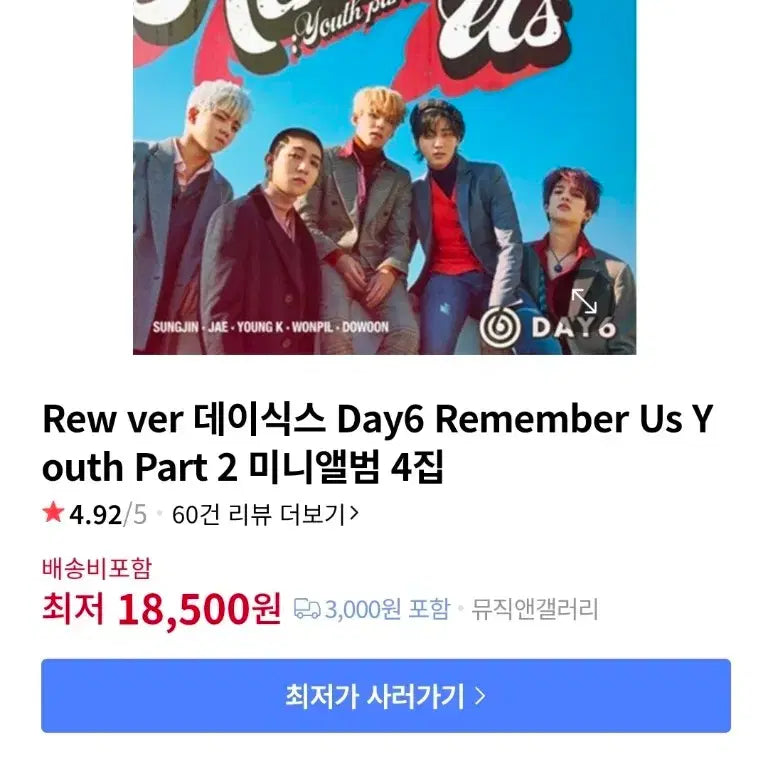Open the 60건 리뷰 더보기 link
The image size is (768, 768).
click(x=265, y=515)
